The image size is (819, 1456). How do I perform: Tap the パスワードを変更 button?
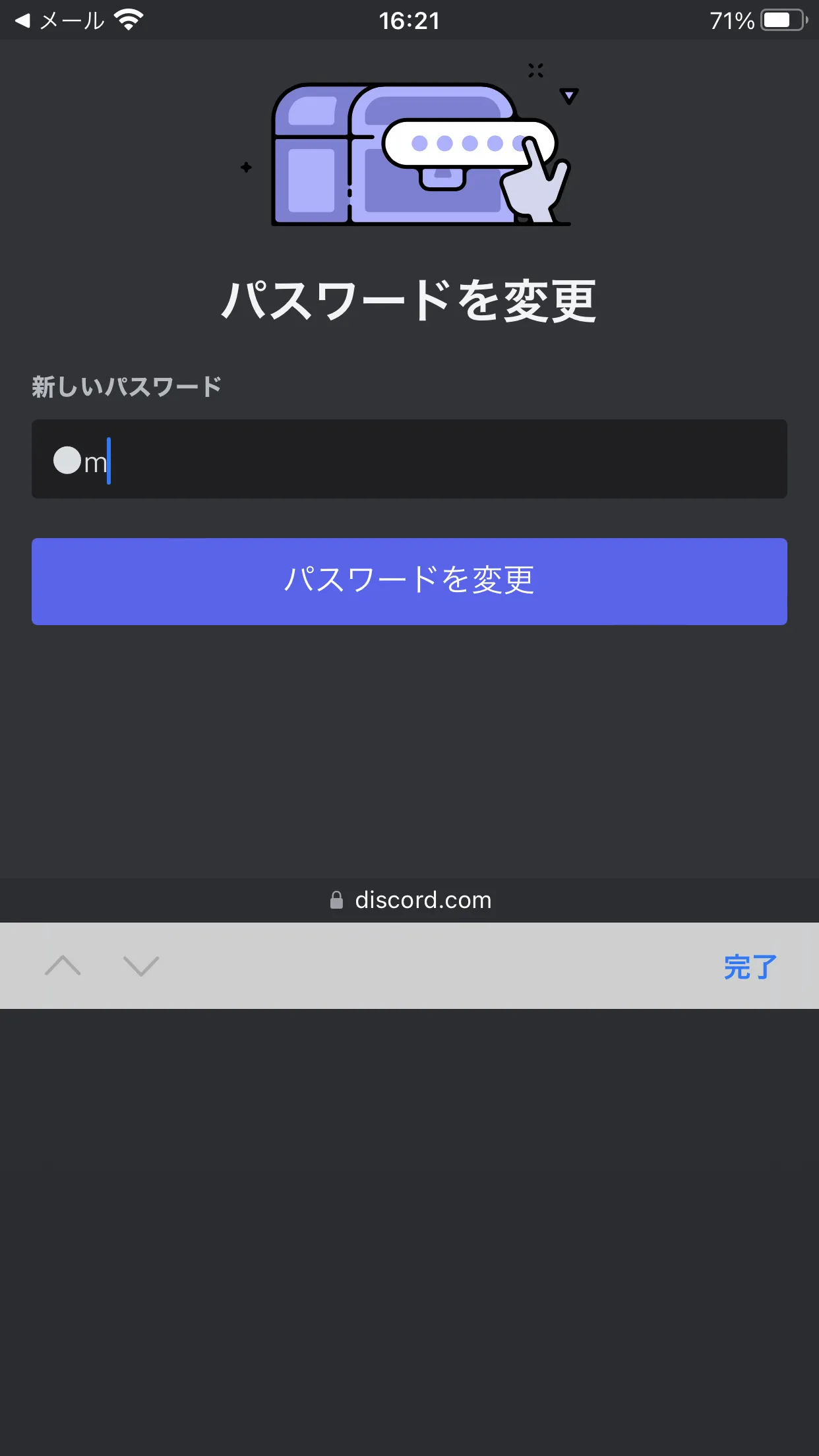click(x=409, y=581)
